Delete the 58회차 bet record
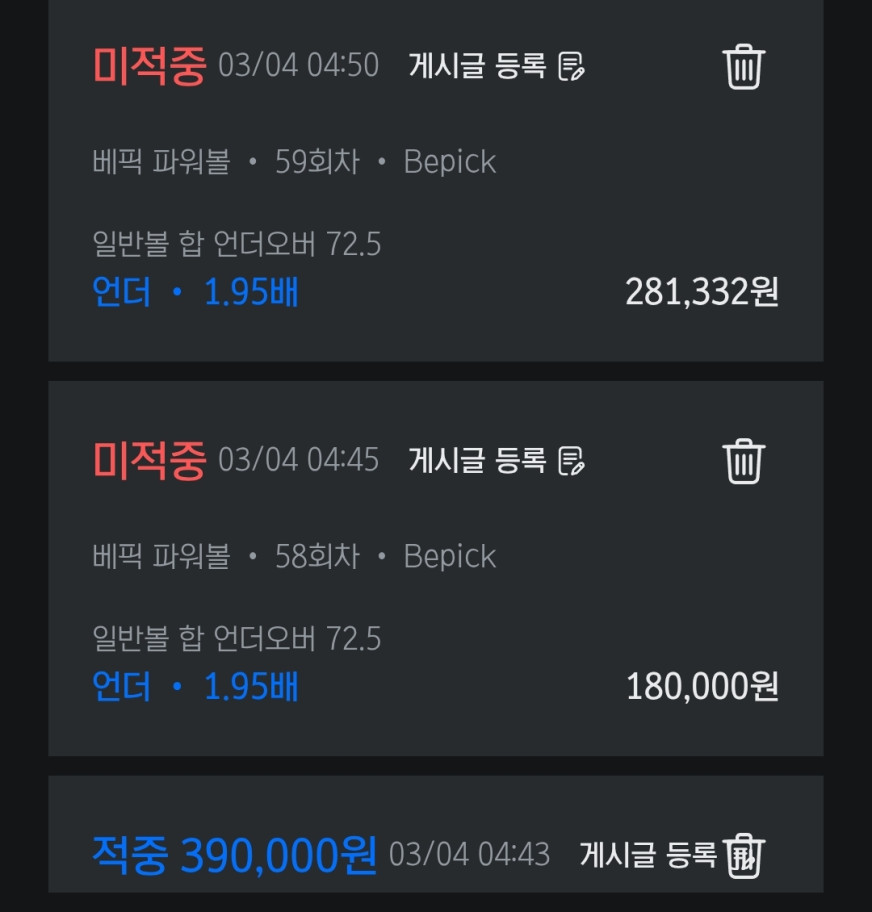Image resolution: width=872 pixels, height=912 pixels. click(744, 461)
